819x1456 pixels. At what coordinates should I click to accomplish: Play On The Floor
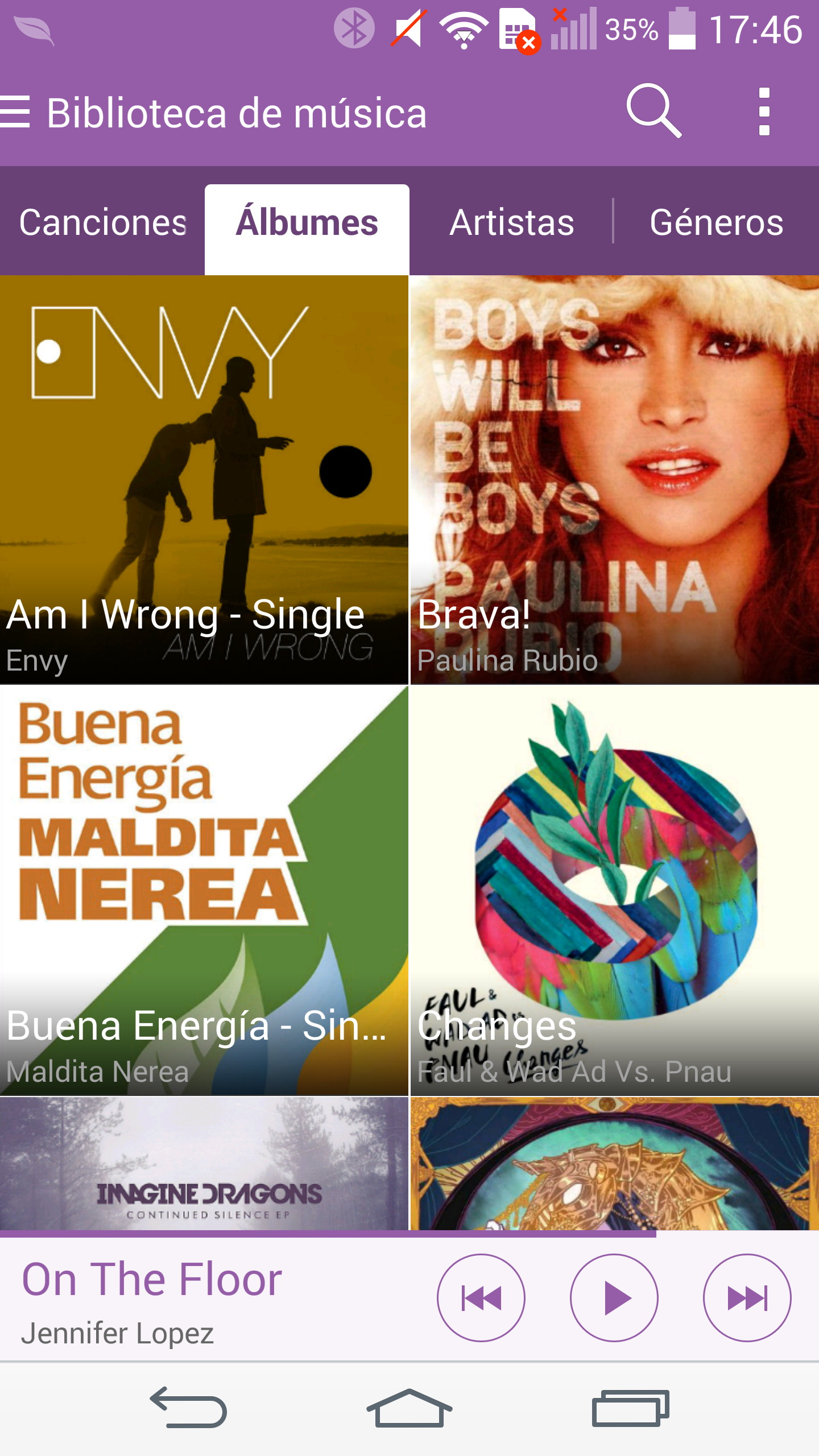pyautogui.click(x=614, y=1298)
